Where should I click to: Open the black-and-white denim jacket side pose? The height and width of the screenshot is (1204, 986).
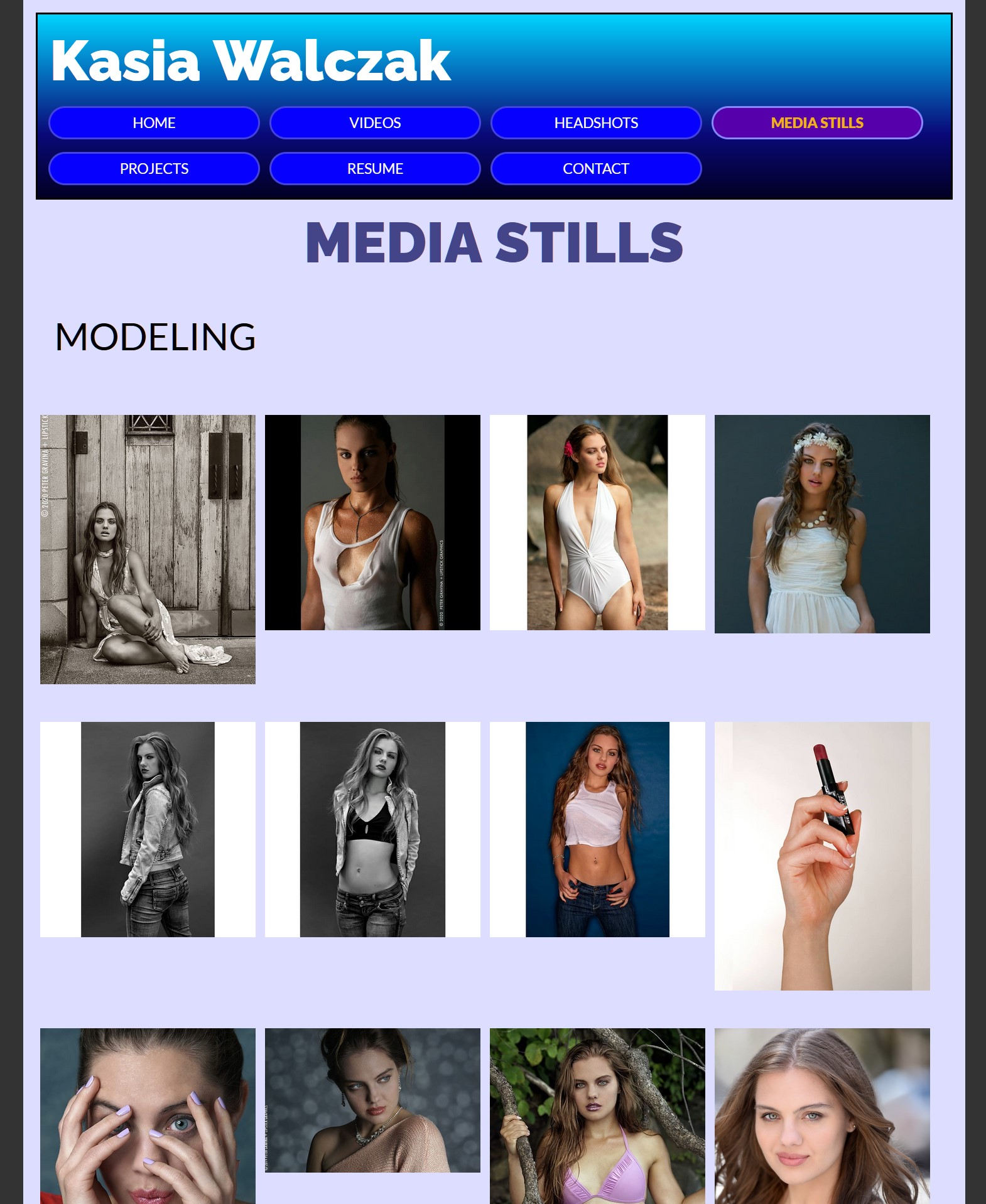[148, 829]
